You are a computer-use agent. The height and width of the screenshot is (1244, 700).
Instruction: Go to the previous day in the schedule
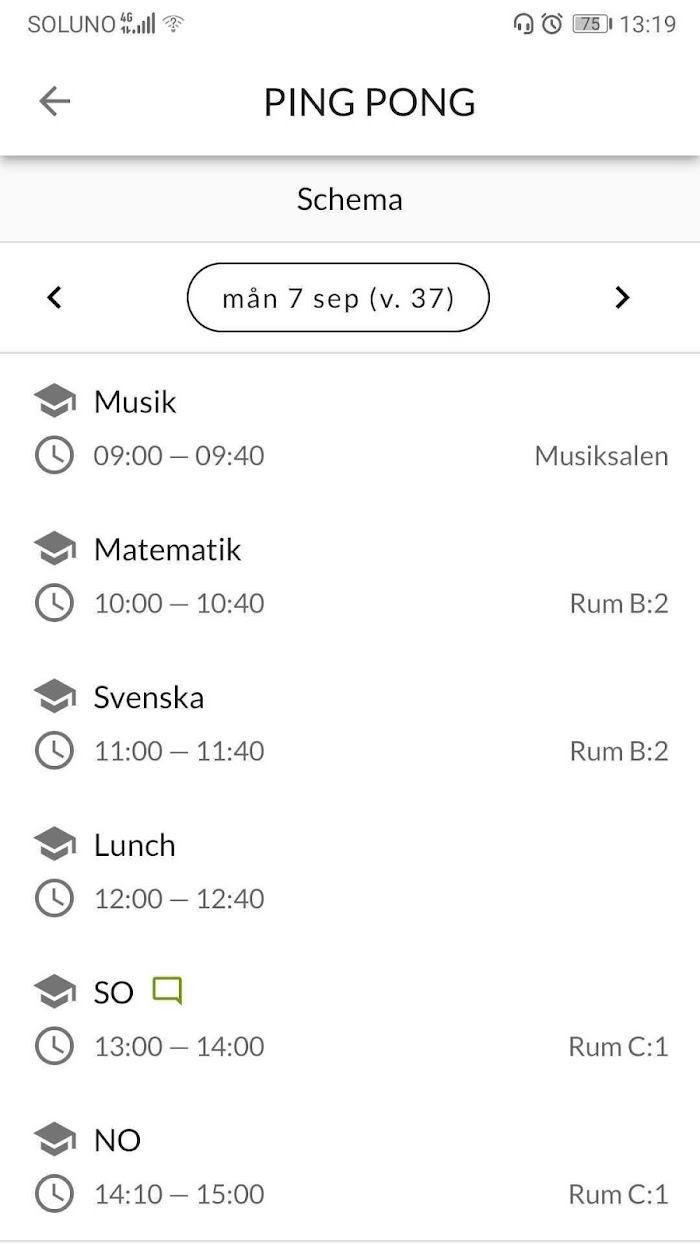55,297
